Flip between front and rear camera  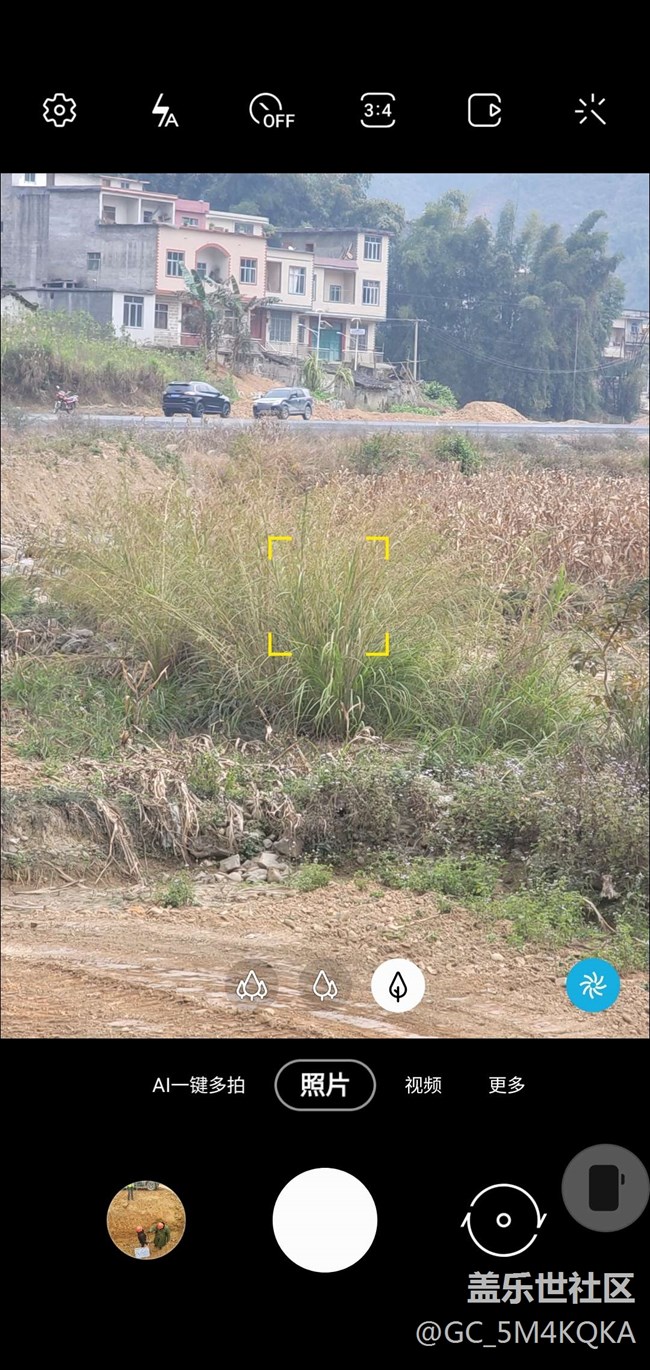[x=503, y=1220]
